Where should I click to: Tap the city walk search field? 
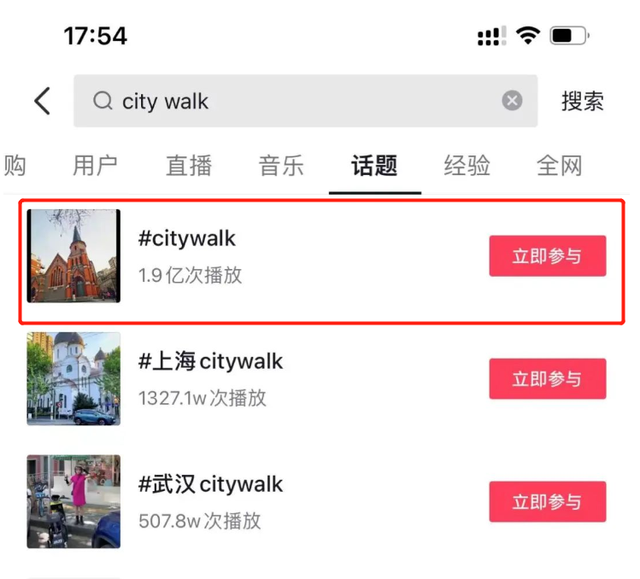(300, 101)
